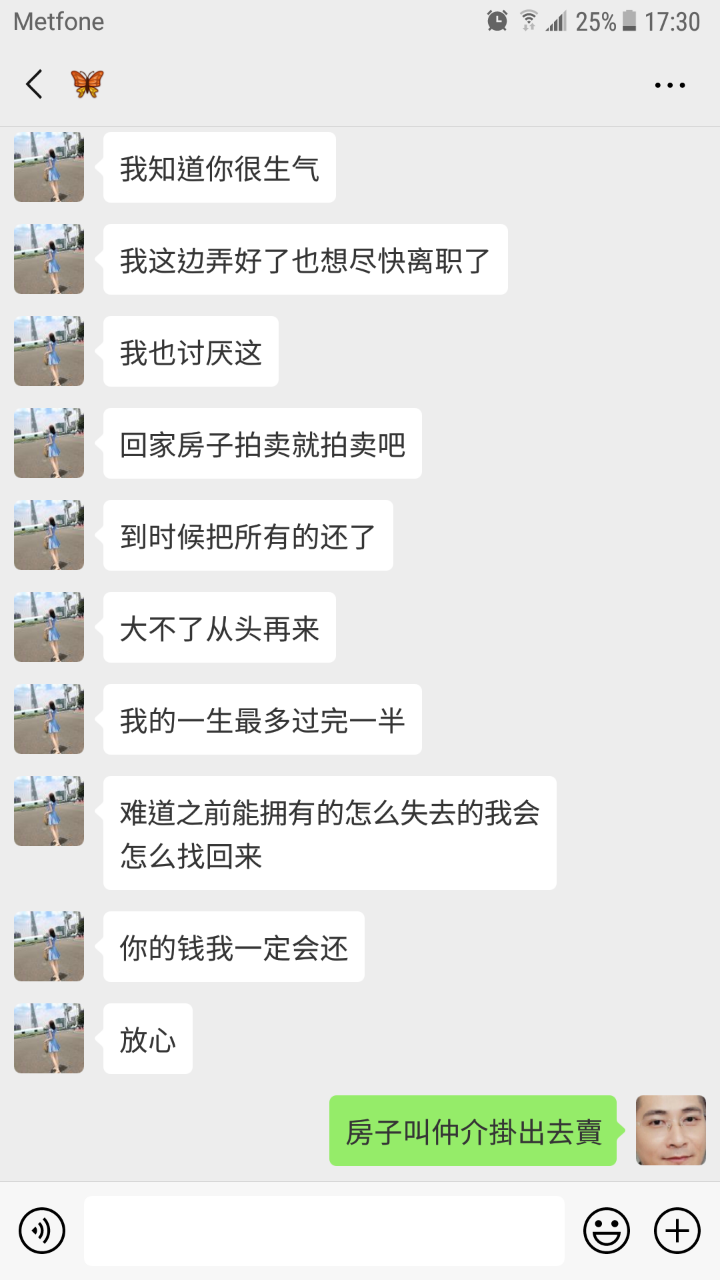Screen dimensions: 720x1280
Task: Open contact avatar beside message 放心
Action: point(49,1038)
